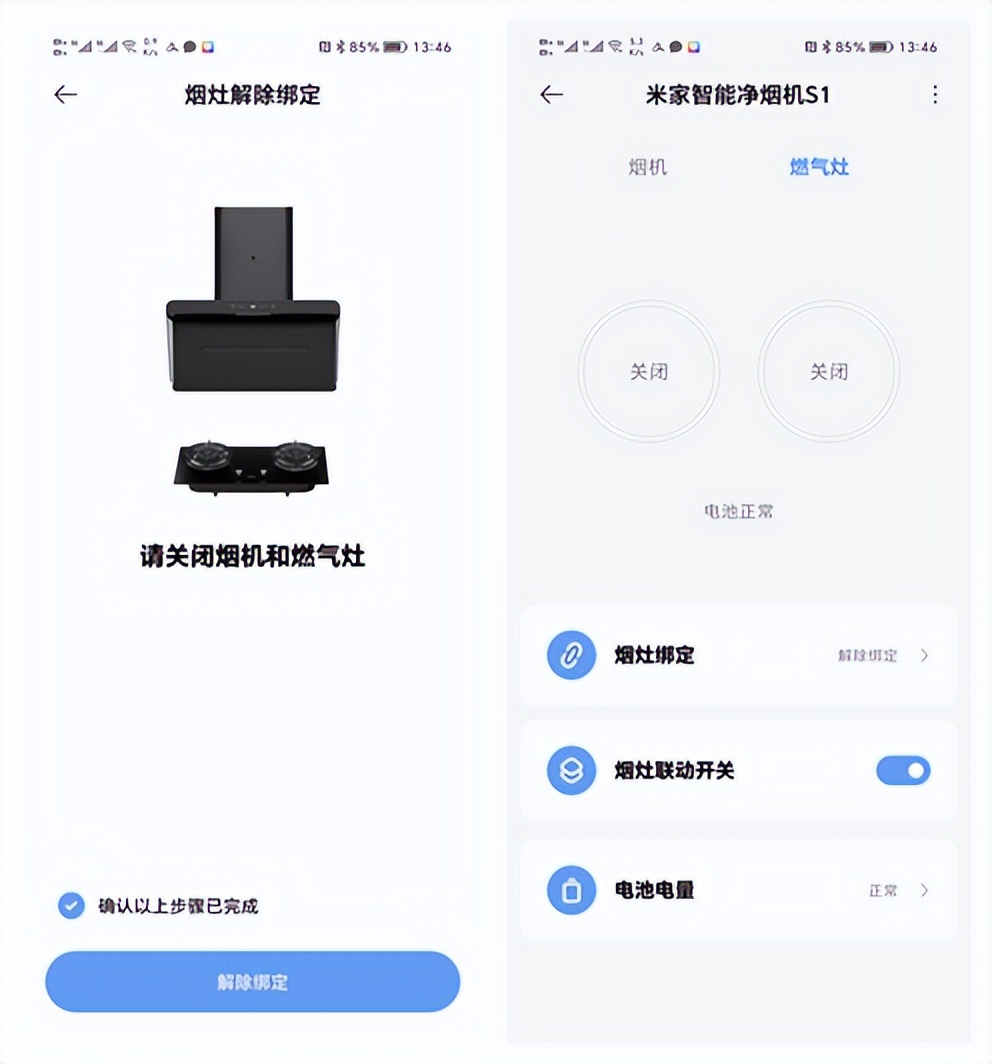Tap the back arrow on 烟灶解除绑定 screen
The height and width of the screenshot is (1064, 992).
pos(64,94)
